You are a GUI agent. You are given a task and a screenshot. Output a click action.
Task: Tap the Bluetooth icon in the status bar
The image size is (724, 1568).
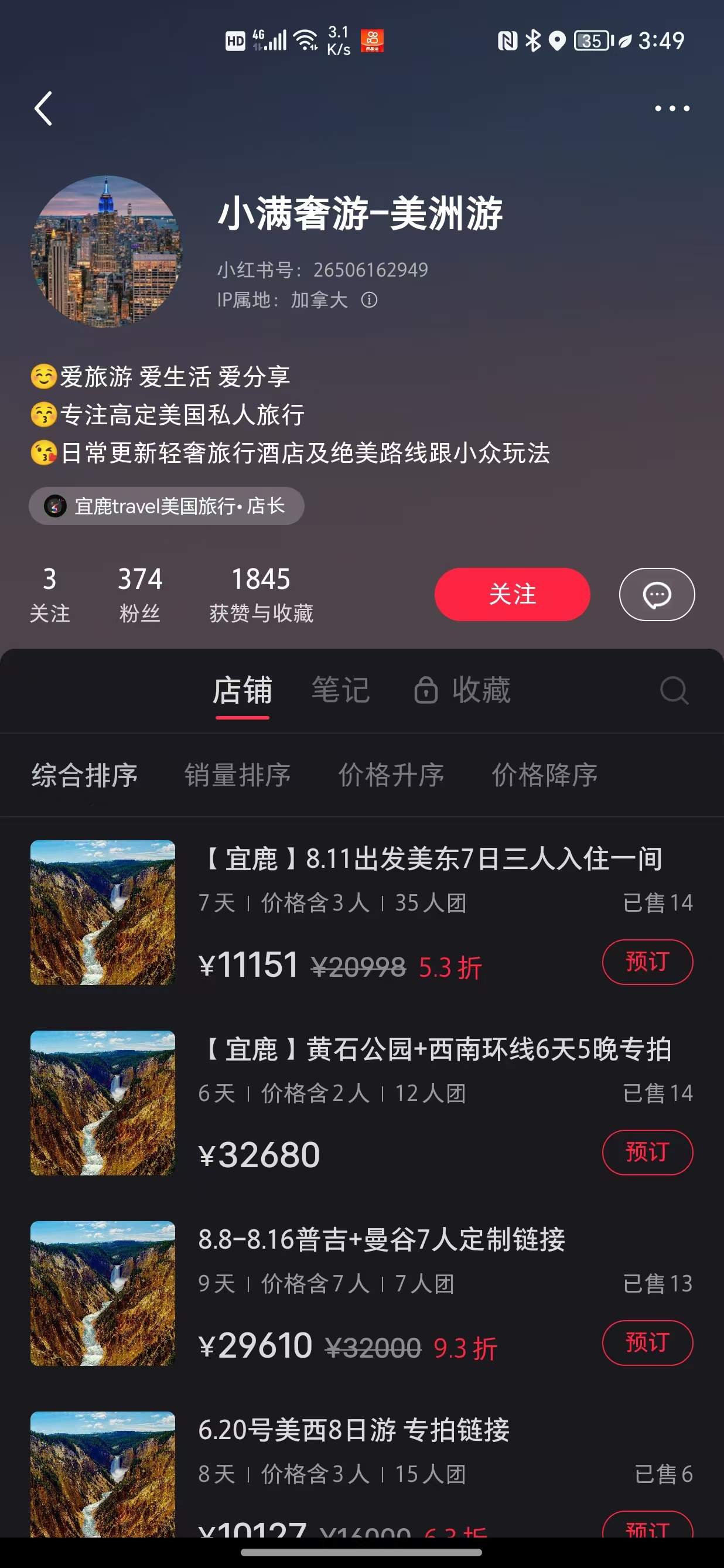click(532, 40)
